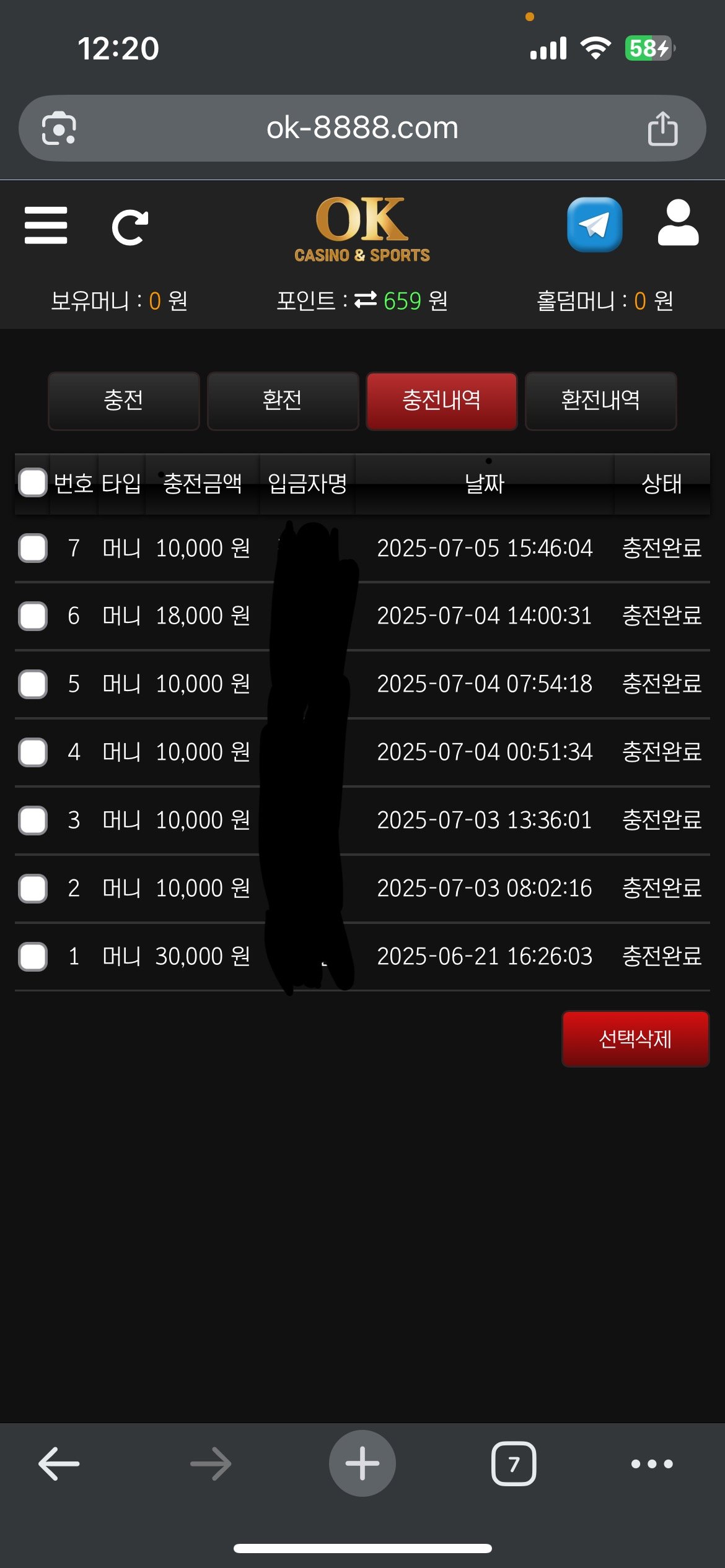Switch to the 충전 tab
725x1568 pixels.
pyautogui.click(x=124, y=401)
